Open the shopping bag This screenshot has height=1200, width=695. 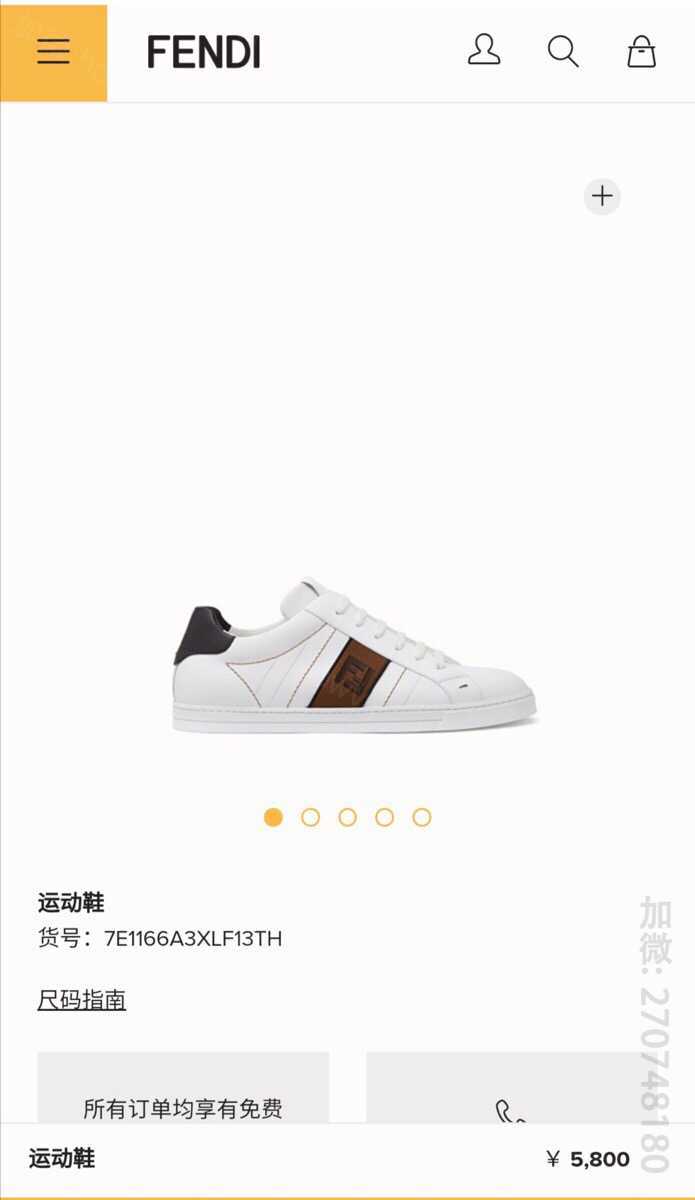(x=642, y=51)
